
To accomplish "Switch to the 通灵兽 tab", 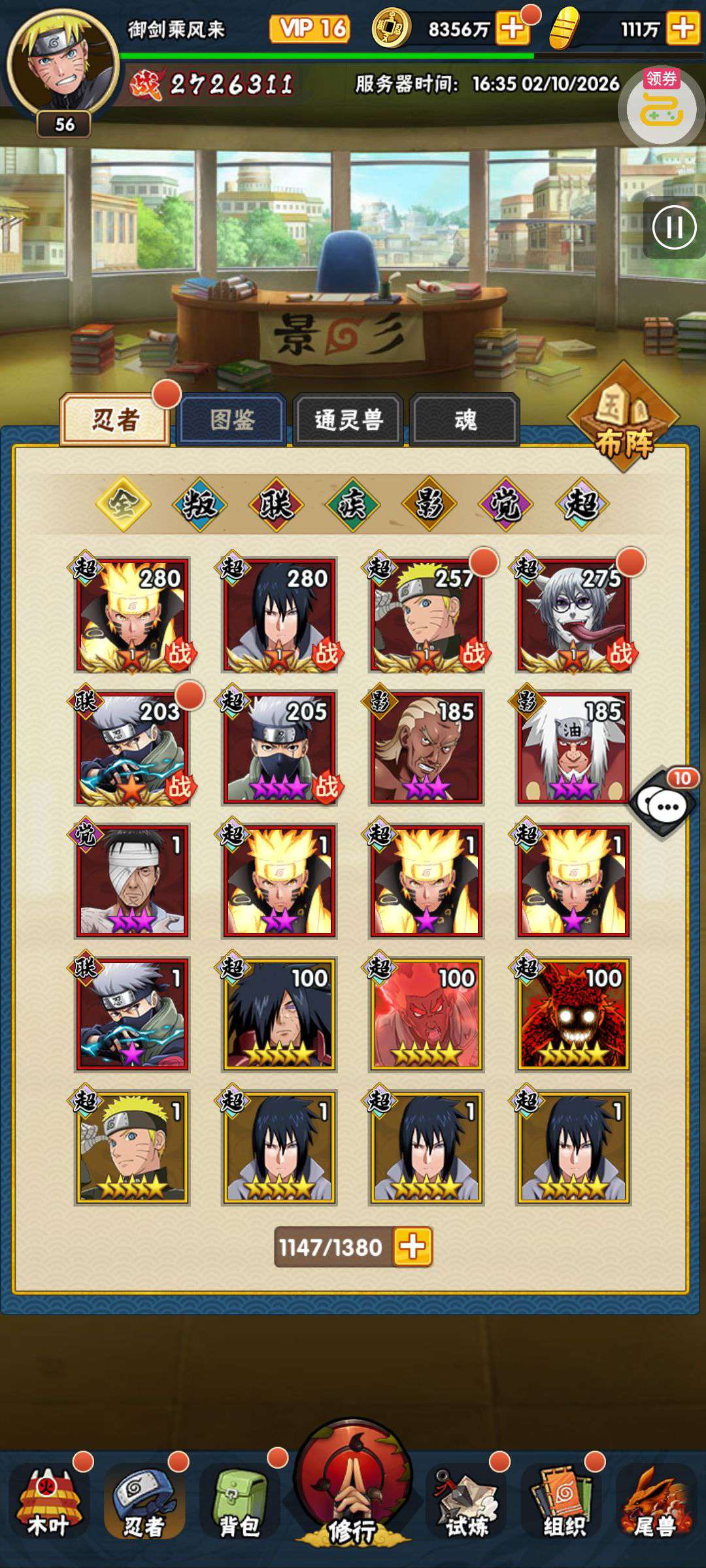I will pos(348,419).
